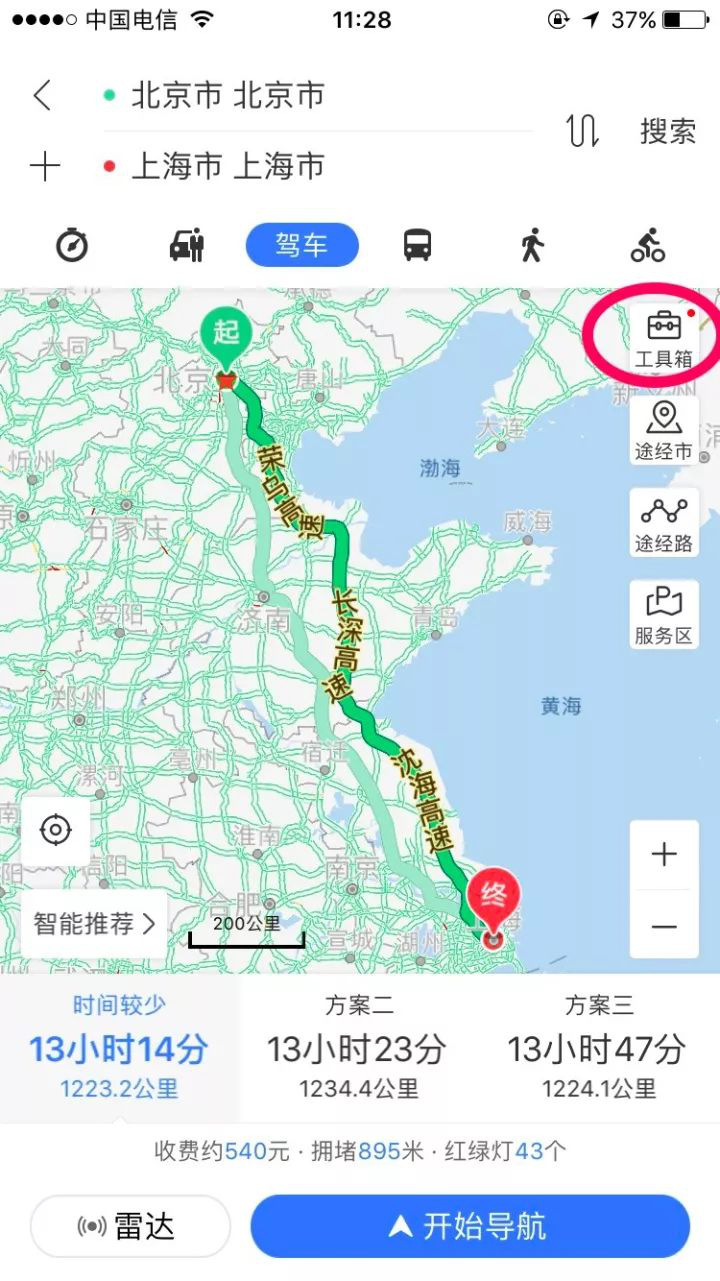This screenshot has width=720, height=1281.
Task: Switch to the walking mode
Action: point(532,245)
